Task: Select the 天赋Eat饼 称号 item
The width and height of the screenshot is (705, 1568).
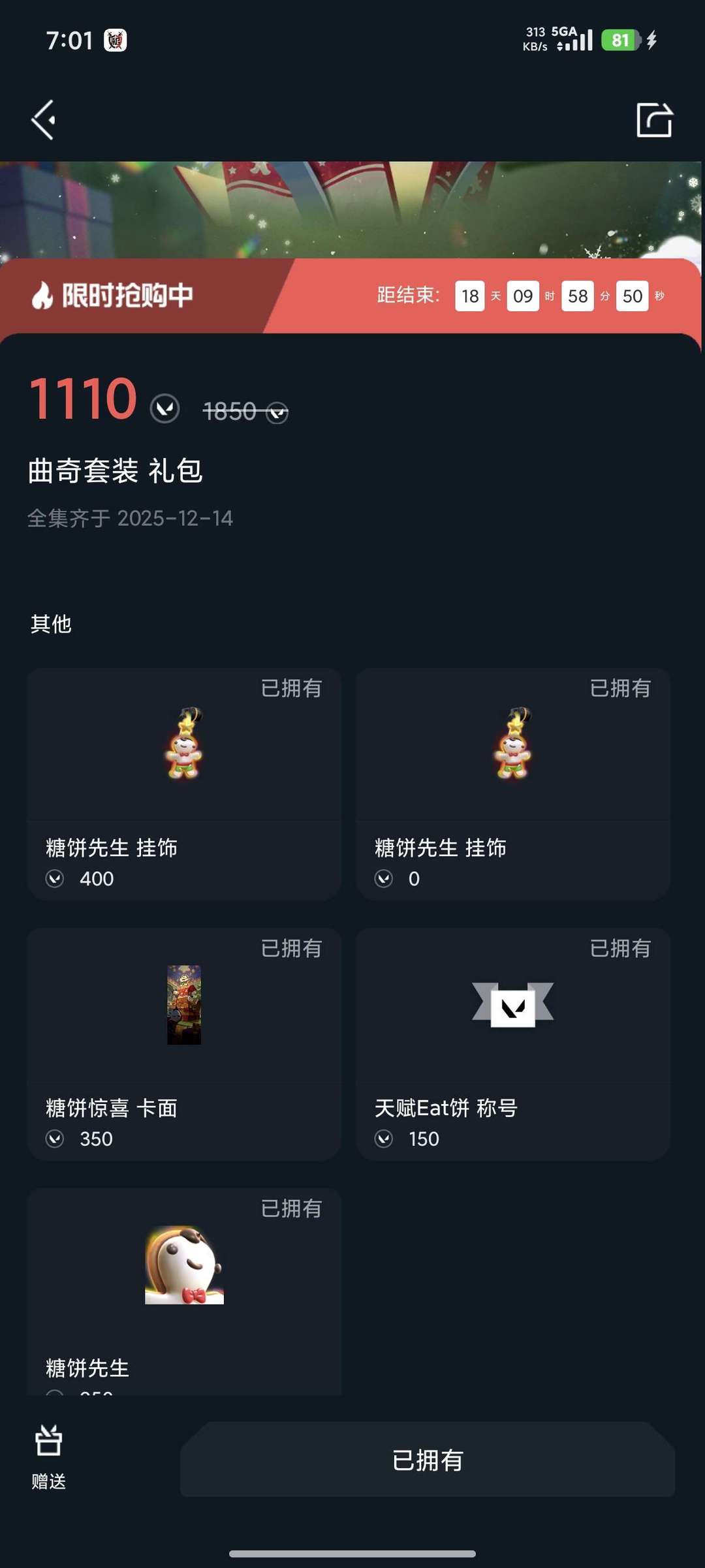Action: pos(513,1043)
